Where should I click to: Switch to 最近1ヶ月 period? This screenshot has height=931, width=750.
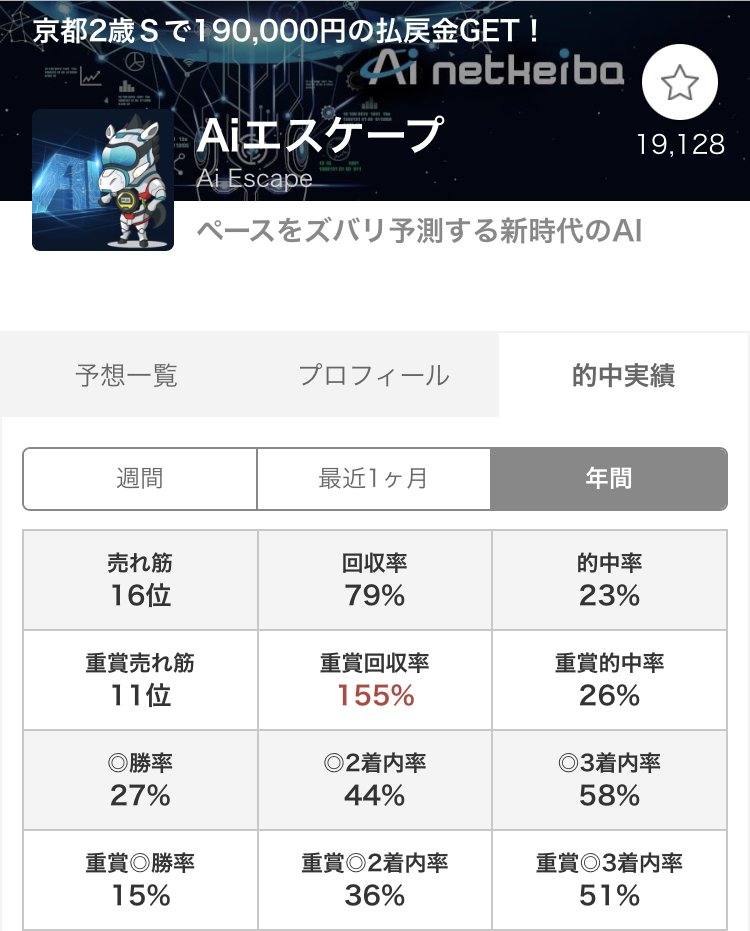pos(374,479)
